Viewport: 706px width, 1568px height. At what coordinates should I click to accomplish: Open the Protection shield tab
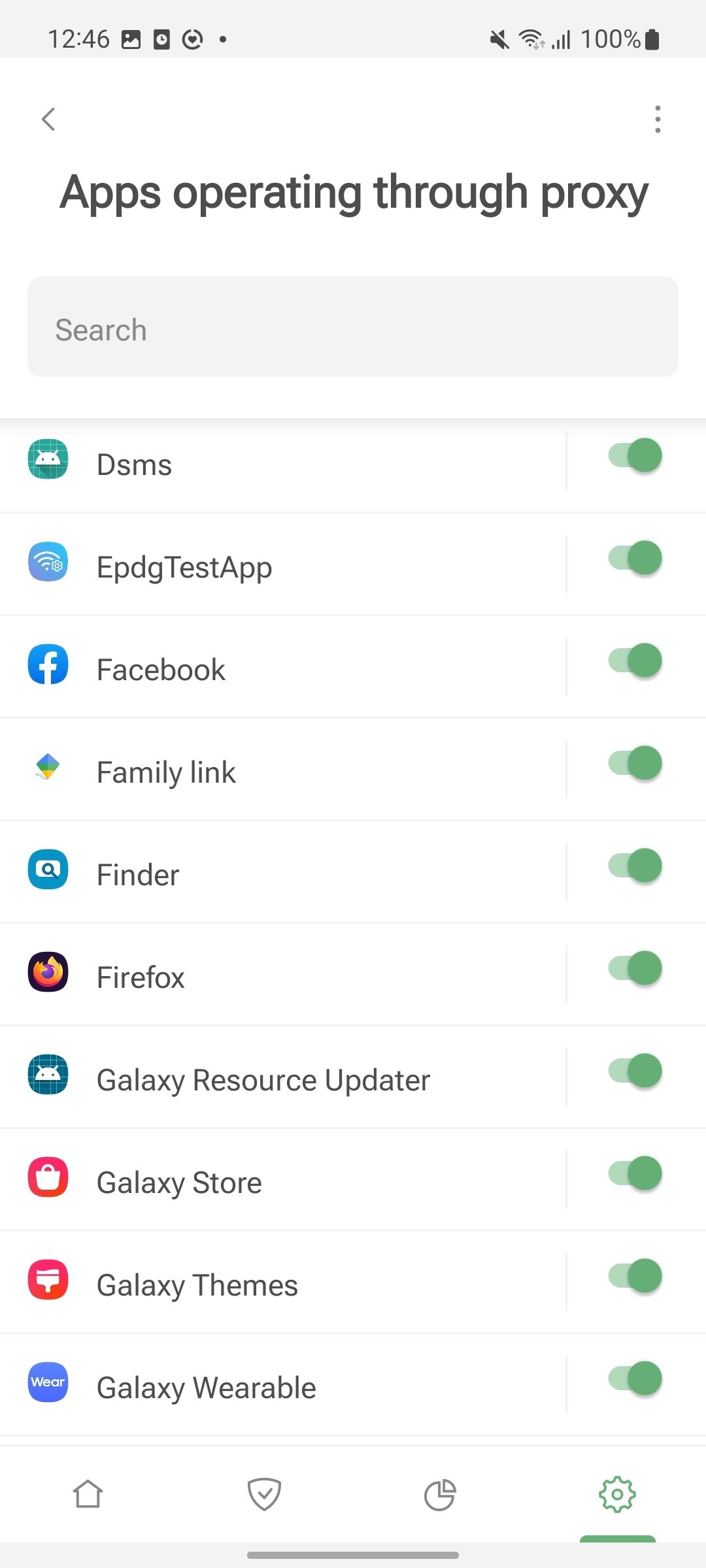(x=265, y=1495)
